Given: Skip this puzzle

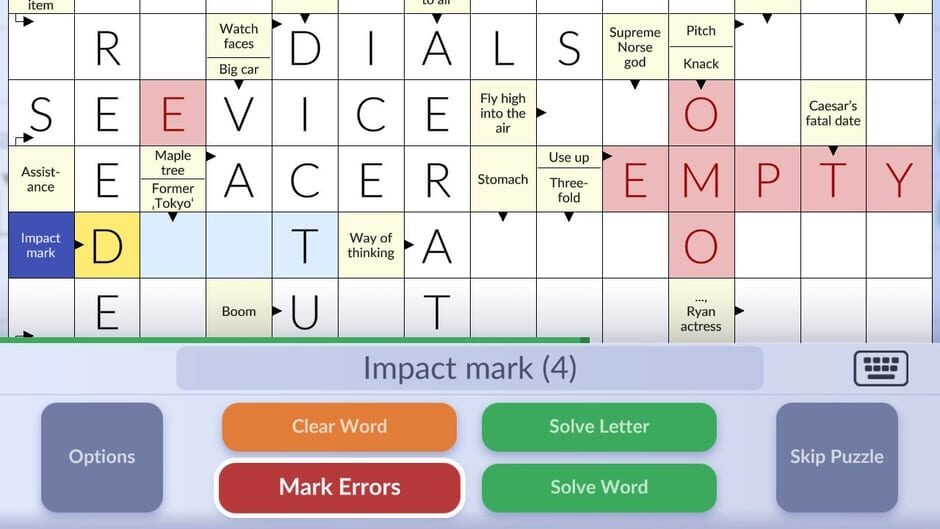Looking at the screenshot, I should point(836,456).
